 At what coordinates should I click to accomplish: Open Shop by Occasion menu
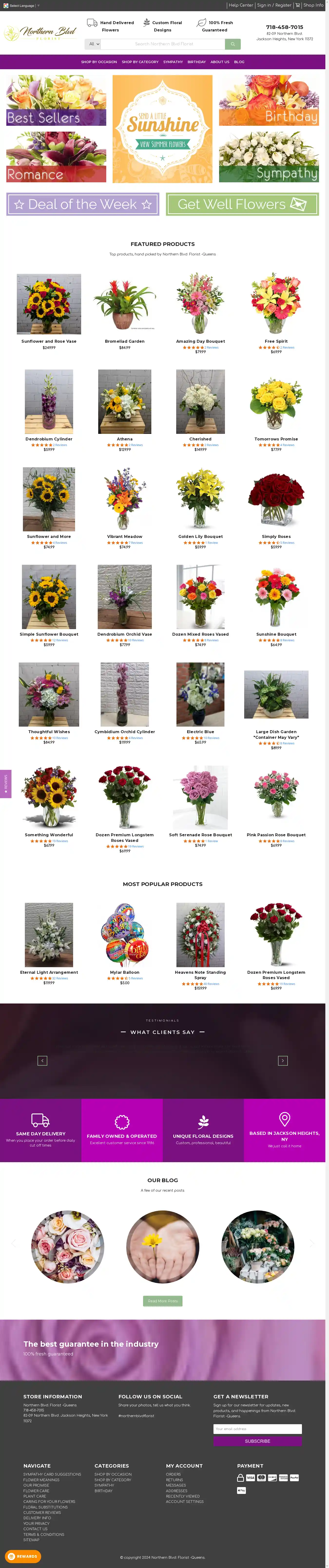click(x=98, y=61)
